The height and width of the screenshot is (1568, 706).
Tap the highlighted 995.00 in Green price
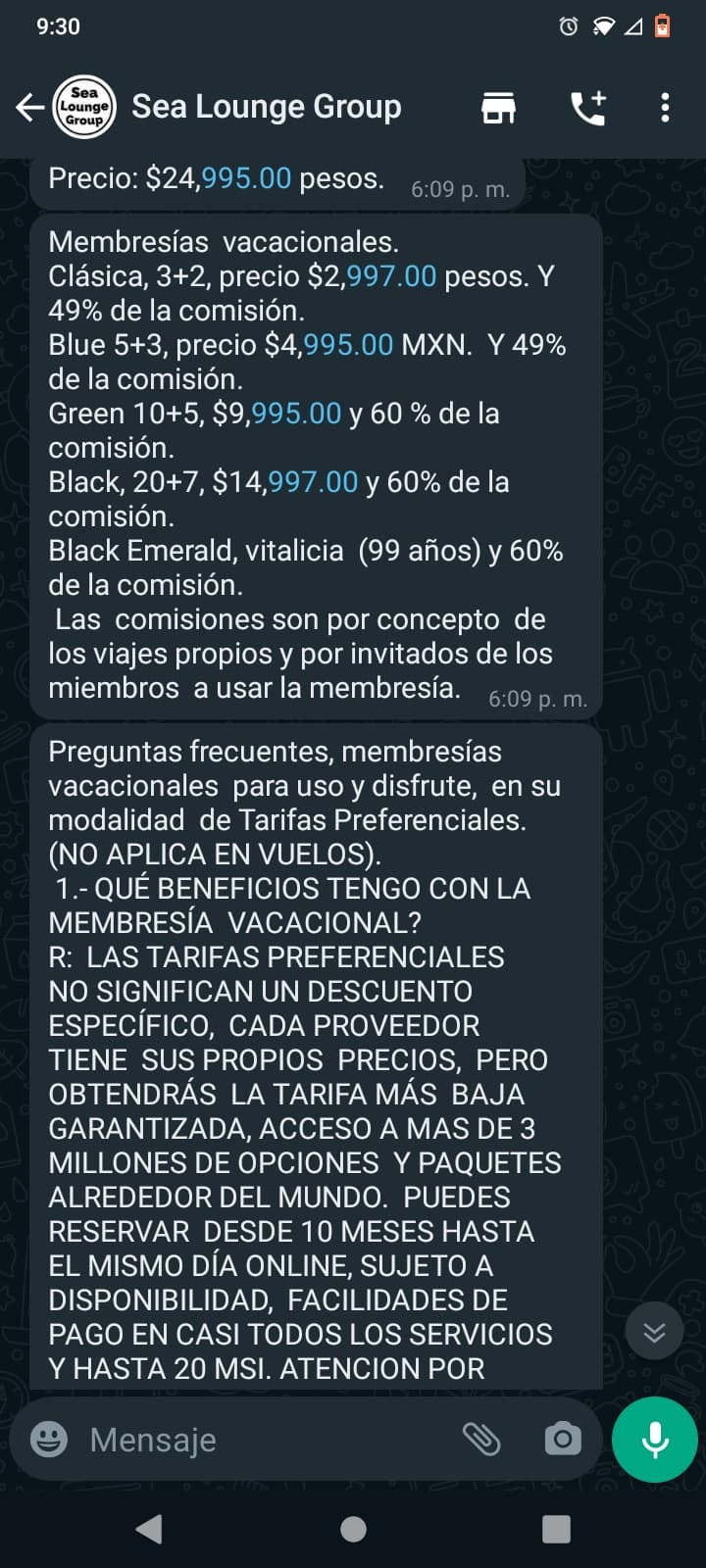click(296, 414)
